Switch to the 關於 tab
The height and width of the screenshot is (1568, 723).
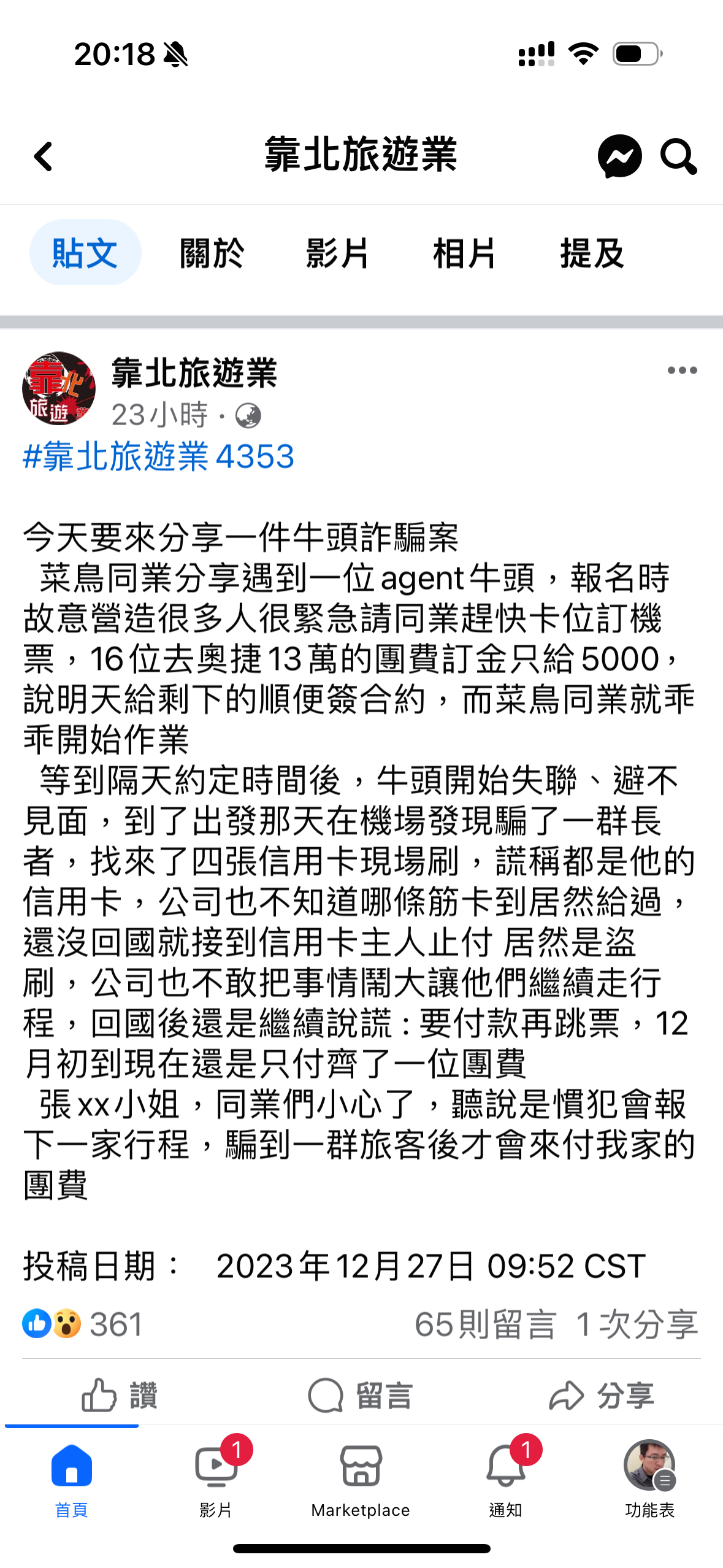[x=212, y=253]
